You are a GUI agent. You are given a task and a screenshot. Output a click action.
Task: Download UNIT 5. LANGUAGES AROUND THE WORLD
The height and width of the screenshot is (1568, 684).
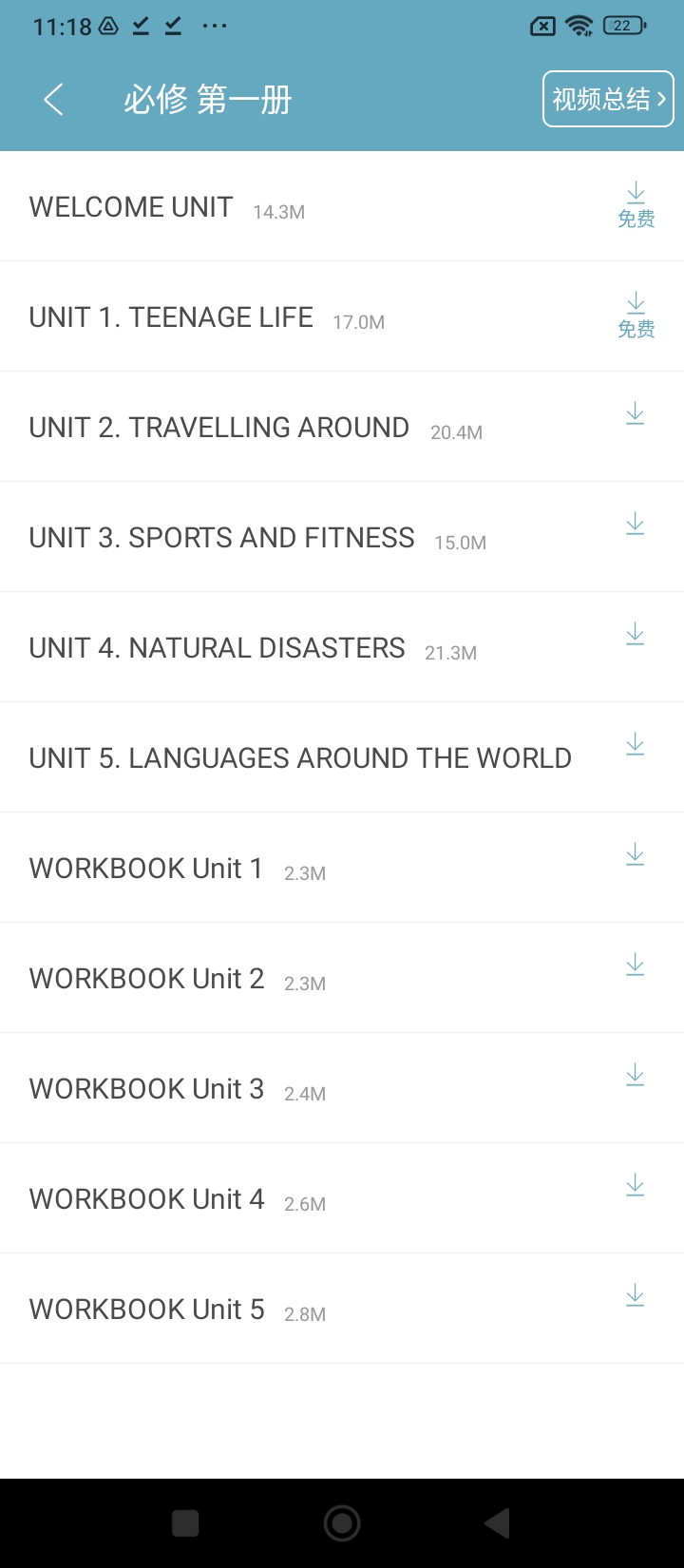635,745
